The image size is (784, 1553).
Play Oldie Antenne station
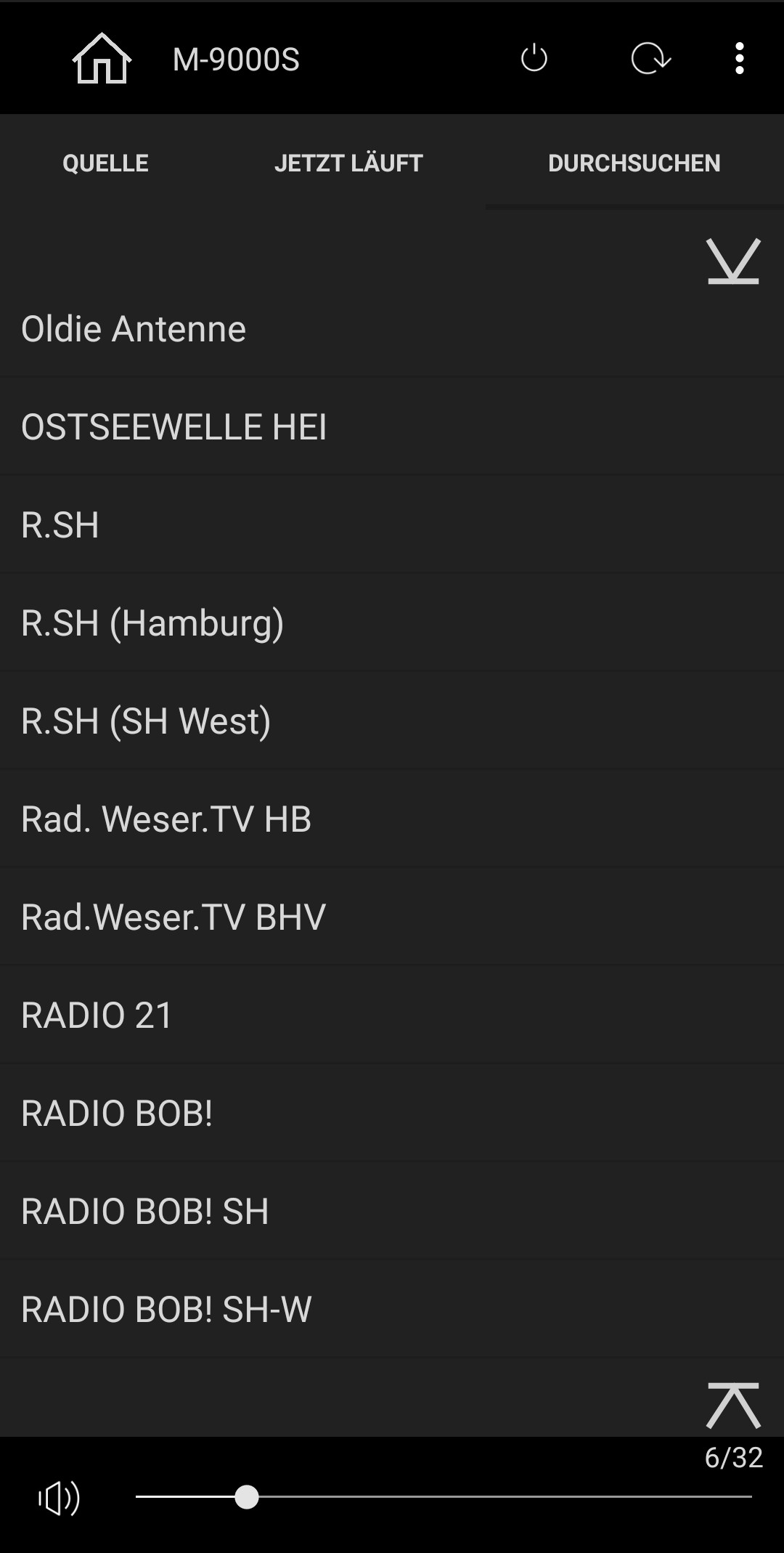click(x=392, y=329)
